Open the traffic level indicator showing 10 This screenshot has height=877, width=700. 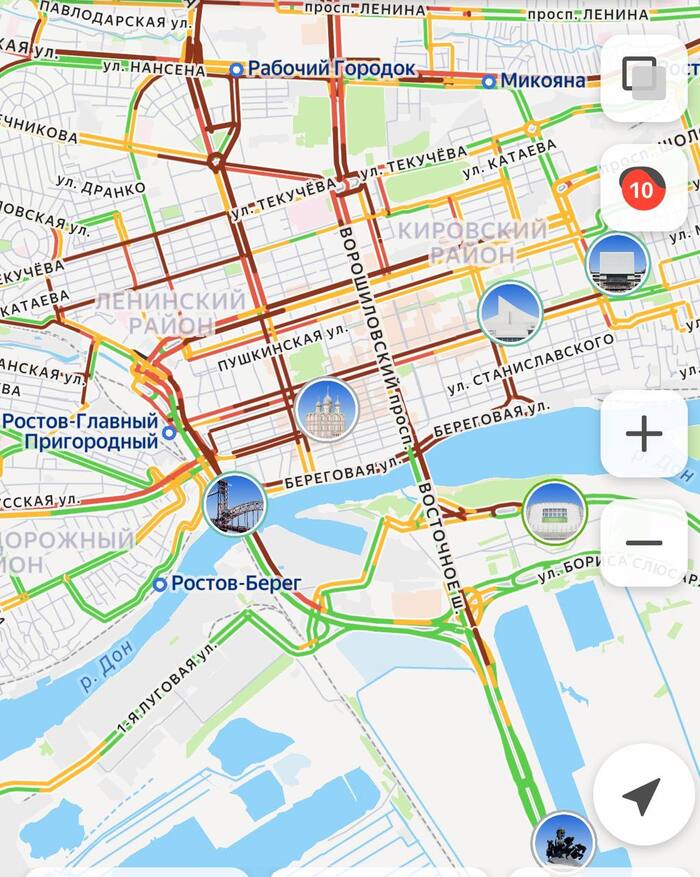643,188
